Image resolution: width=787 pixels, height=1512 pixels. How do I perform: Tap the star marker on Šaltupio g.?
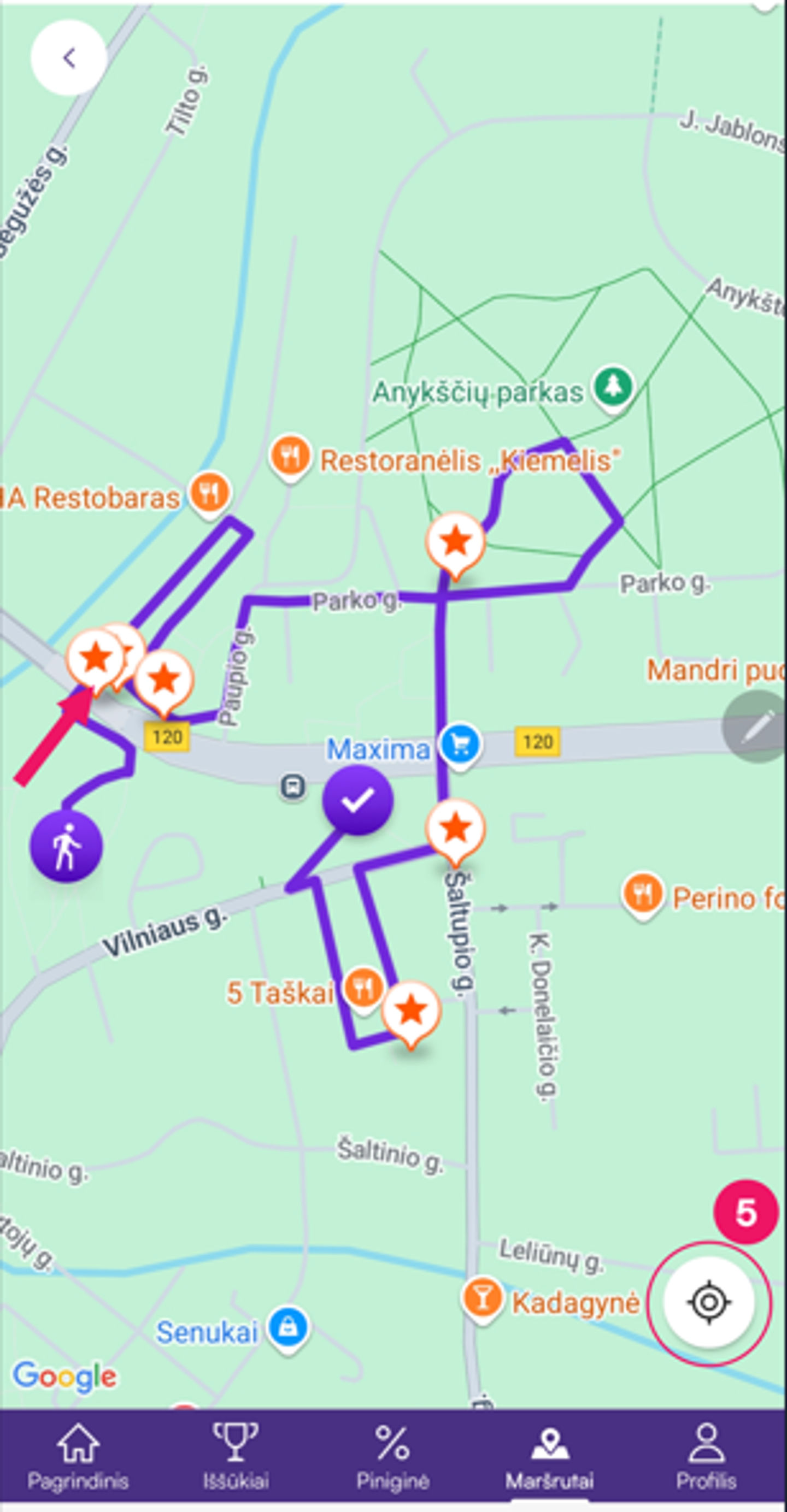click(x=456, y=829)
